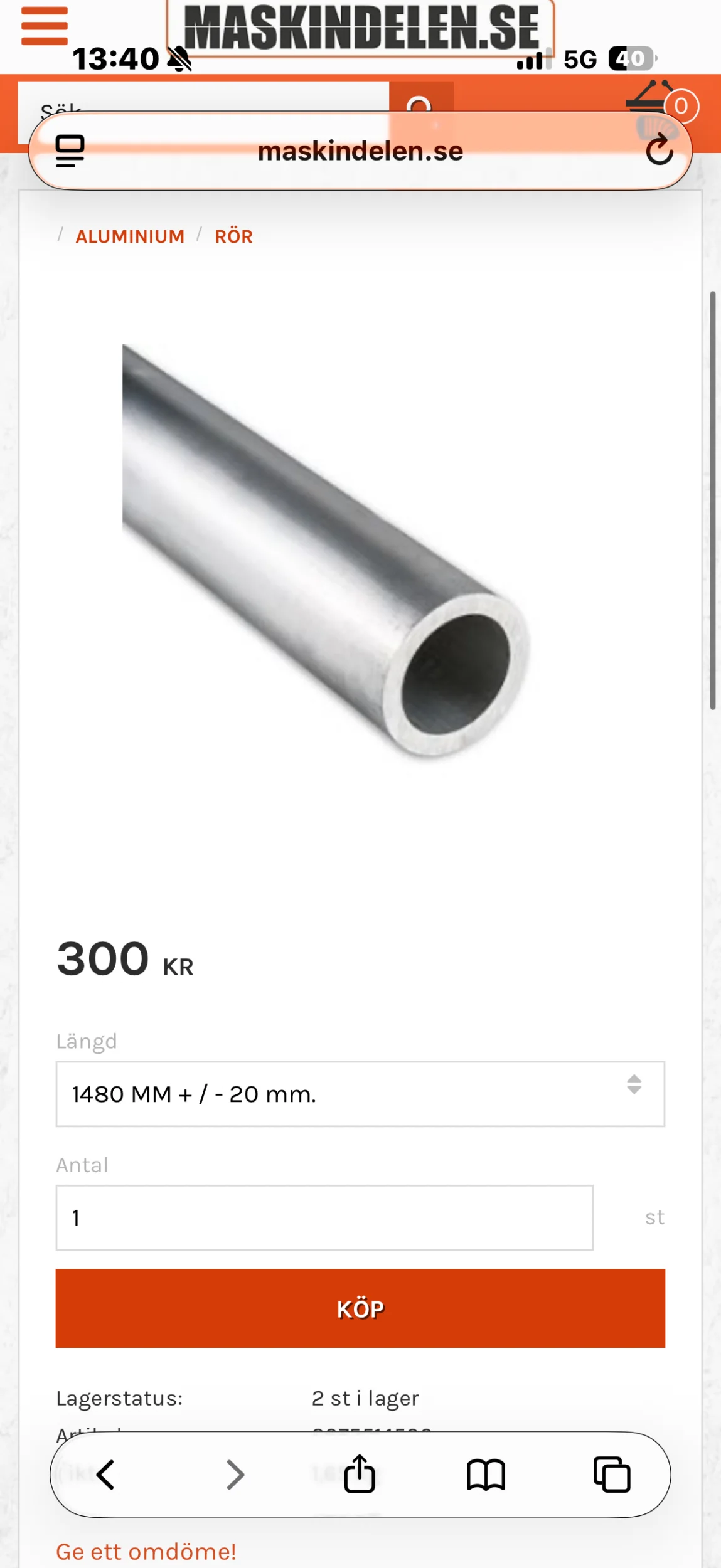Open Safari bookmarks

pos(486,1475)
